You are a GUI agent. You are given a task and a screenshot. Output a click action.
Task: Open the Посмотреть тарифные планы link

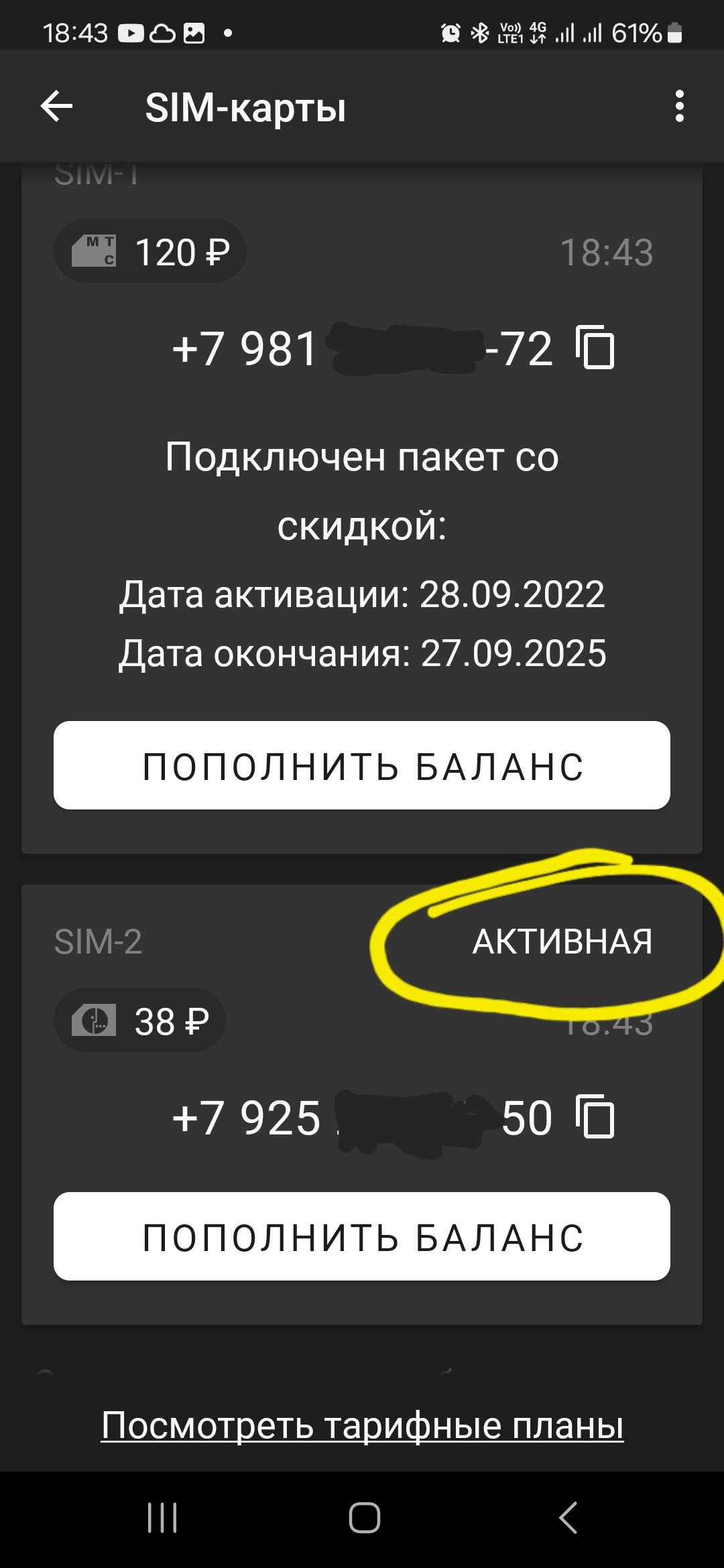pos(362,1425)
